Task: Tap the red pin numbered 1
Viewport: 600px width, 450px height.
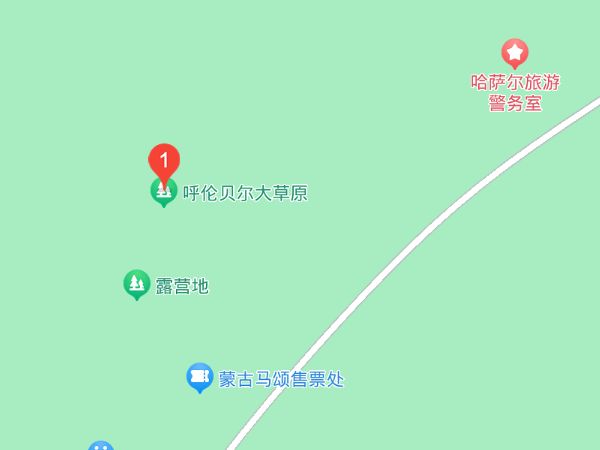Action: 164,161
